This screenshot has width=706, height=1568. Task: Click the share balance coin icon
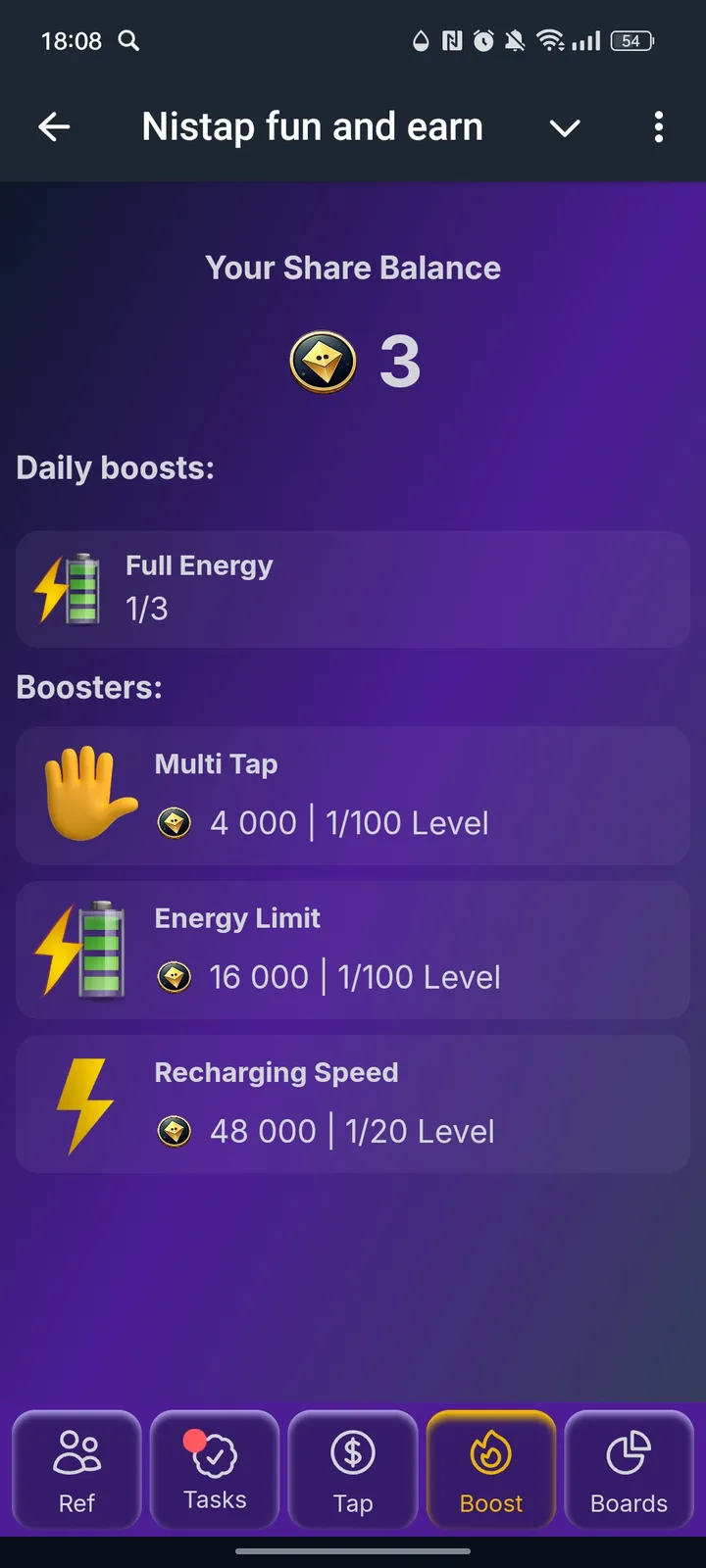tap(323, 362)
